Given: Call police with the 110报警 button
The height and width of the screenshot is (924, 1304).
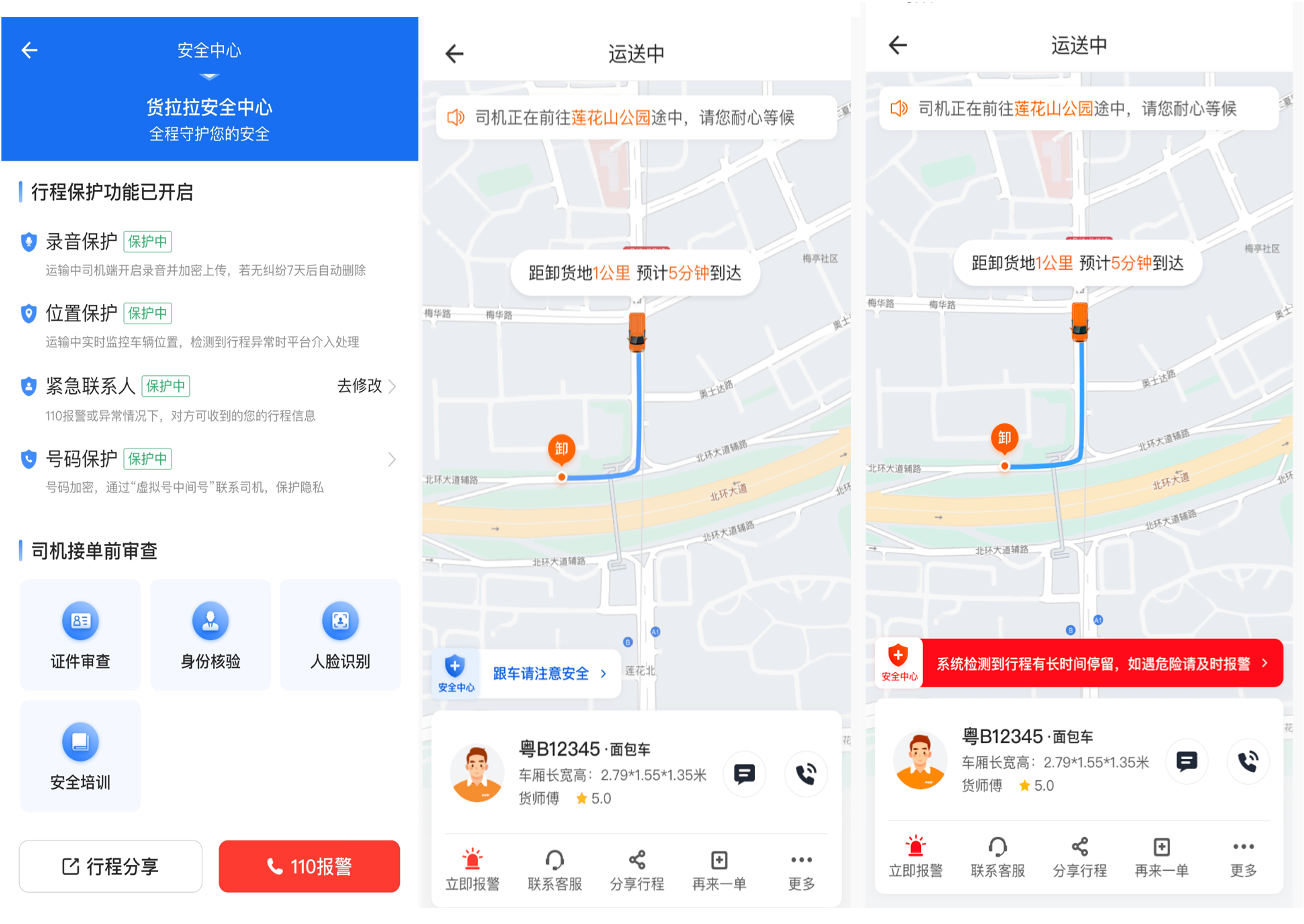Looking at the screenshot, I should (309, 866).
